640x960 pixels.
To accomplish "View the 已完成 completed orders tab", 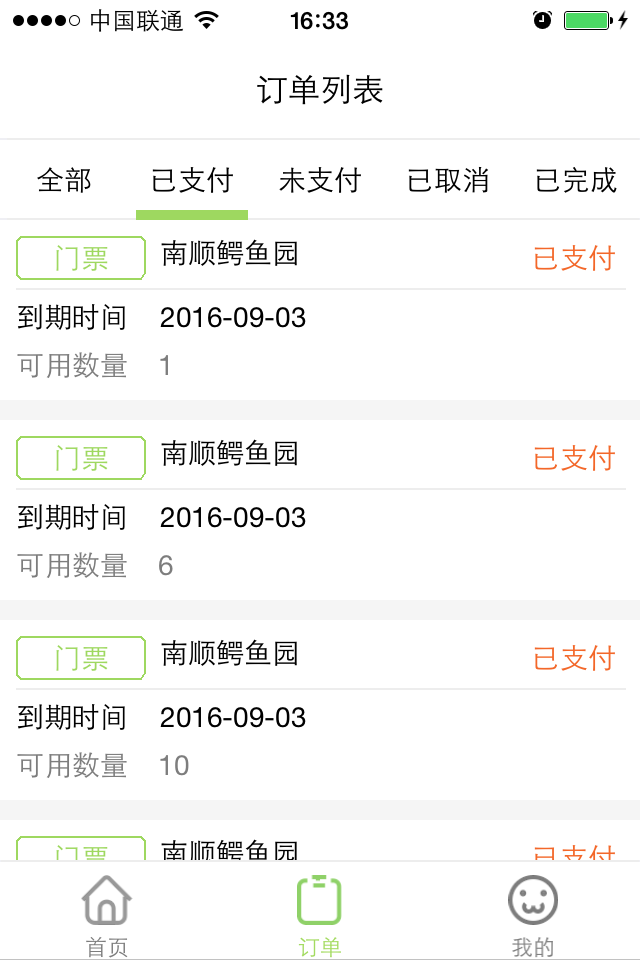I will point(576,181).
